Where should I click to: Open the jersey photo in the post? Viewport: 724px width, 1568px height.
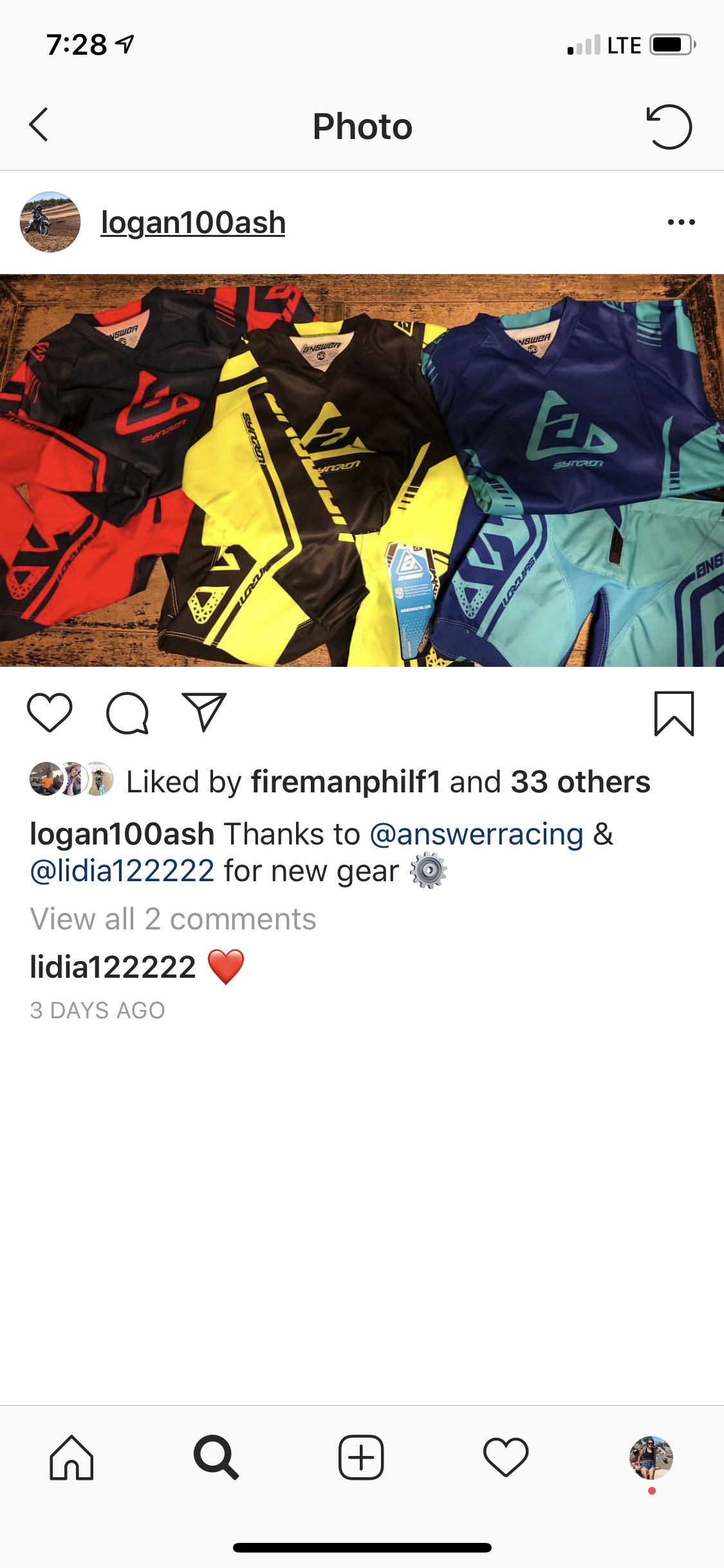tap(362, 471)
